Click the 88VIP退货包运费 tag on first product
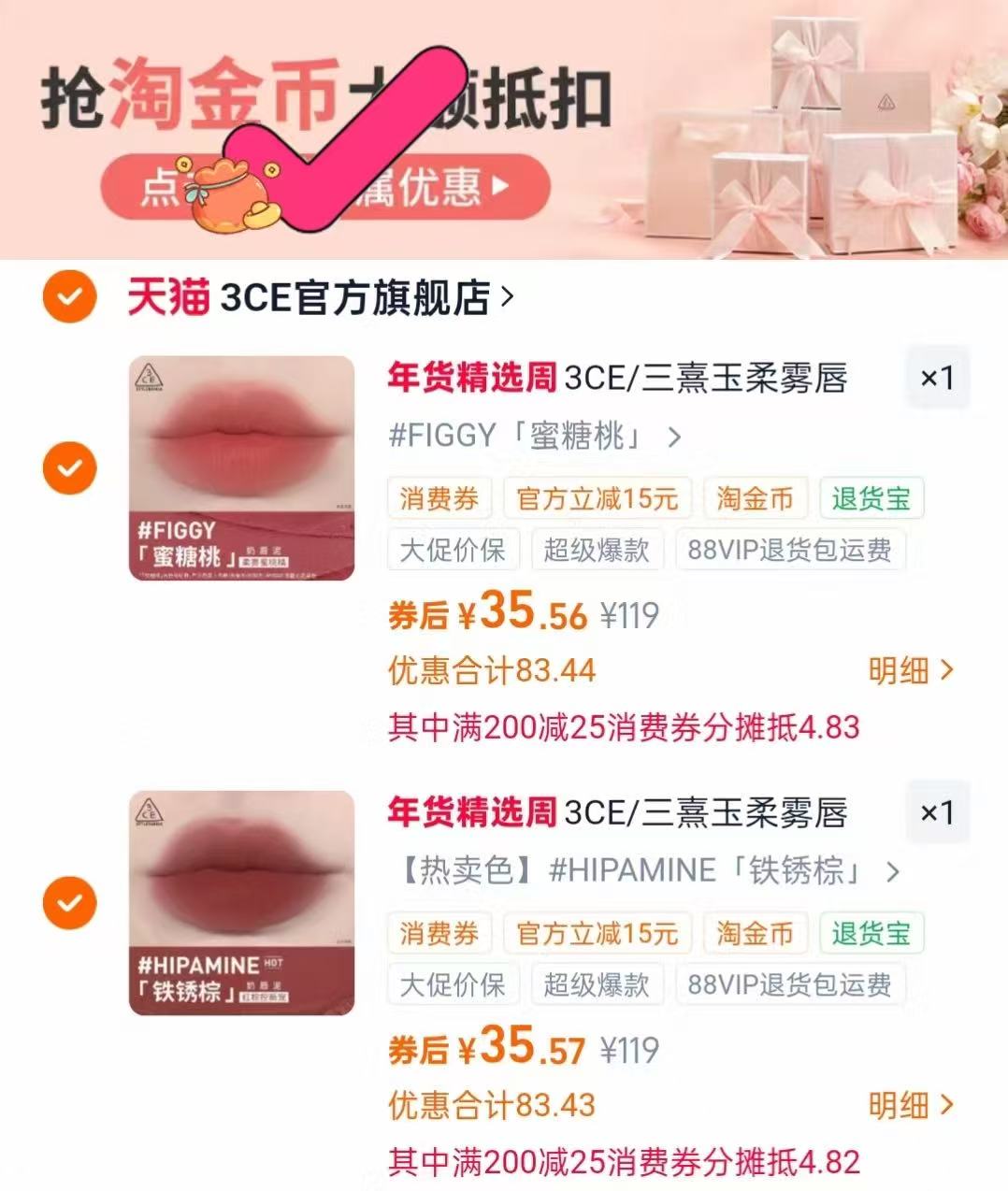 pyautogui.click(x=788, y=550)
